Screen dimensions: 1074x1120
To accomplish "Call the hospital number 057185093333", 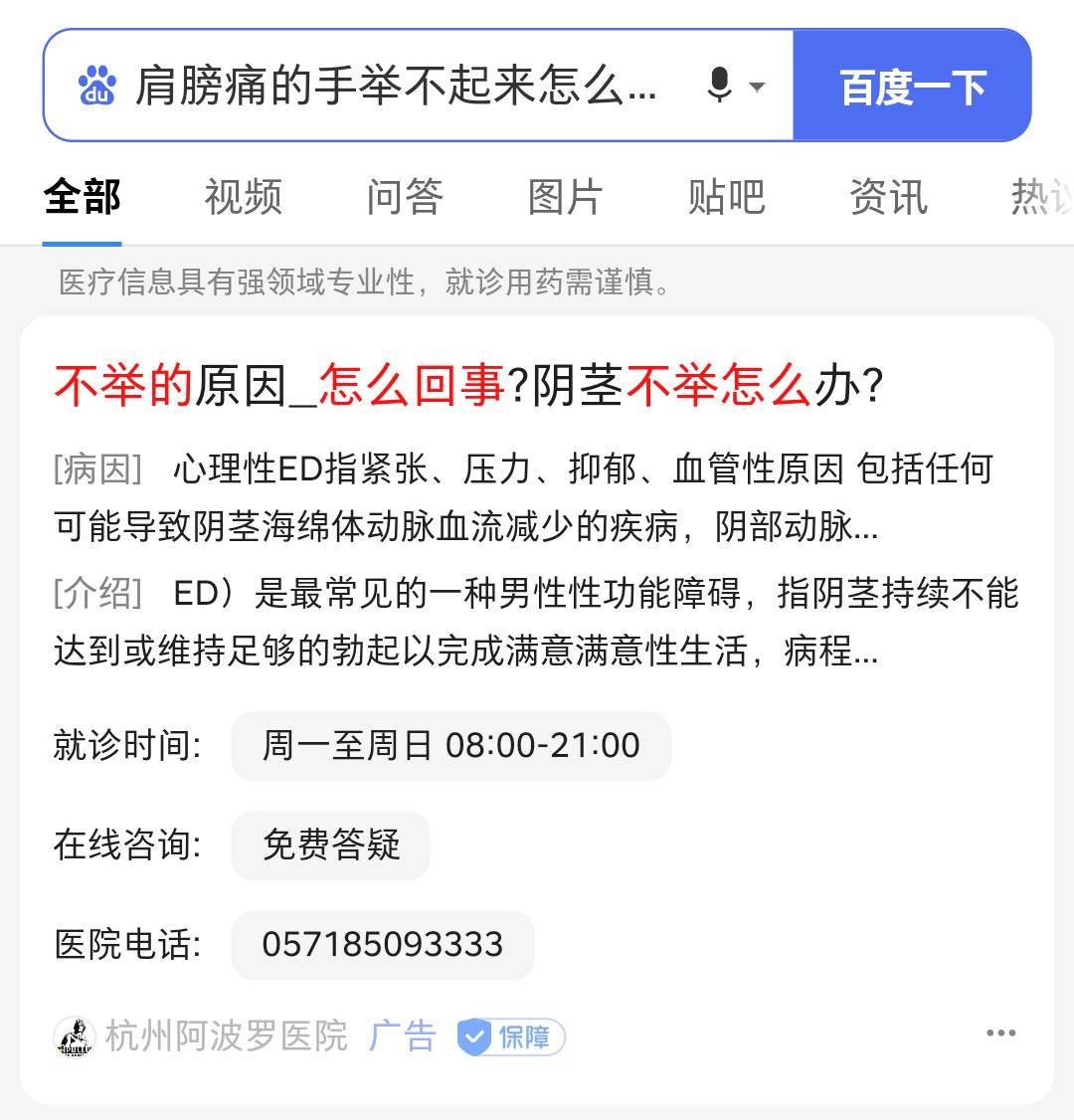I will 382,945.
